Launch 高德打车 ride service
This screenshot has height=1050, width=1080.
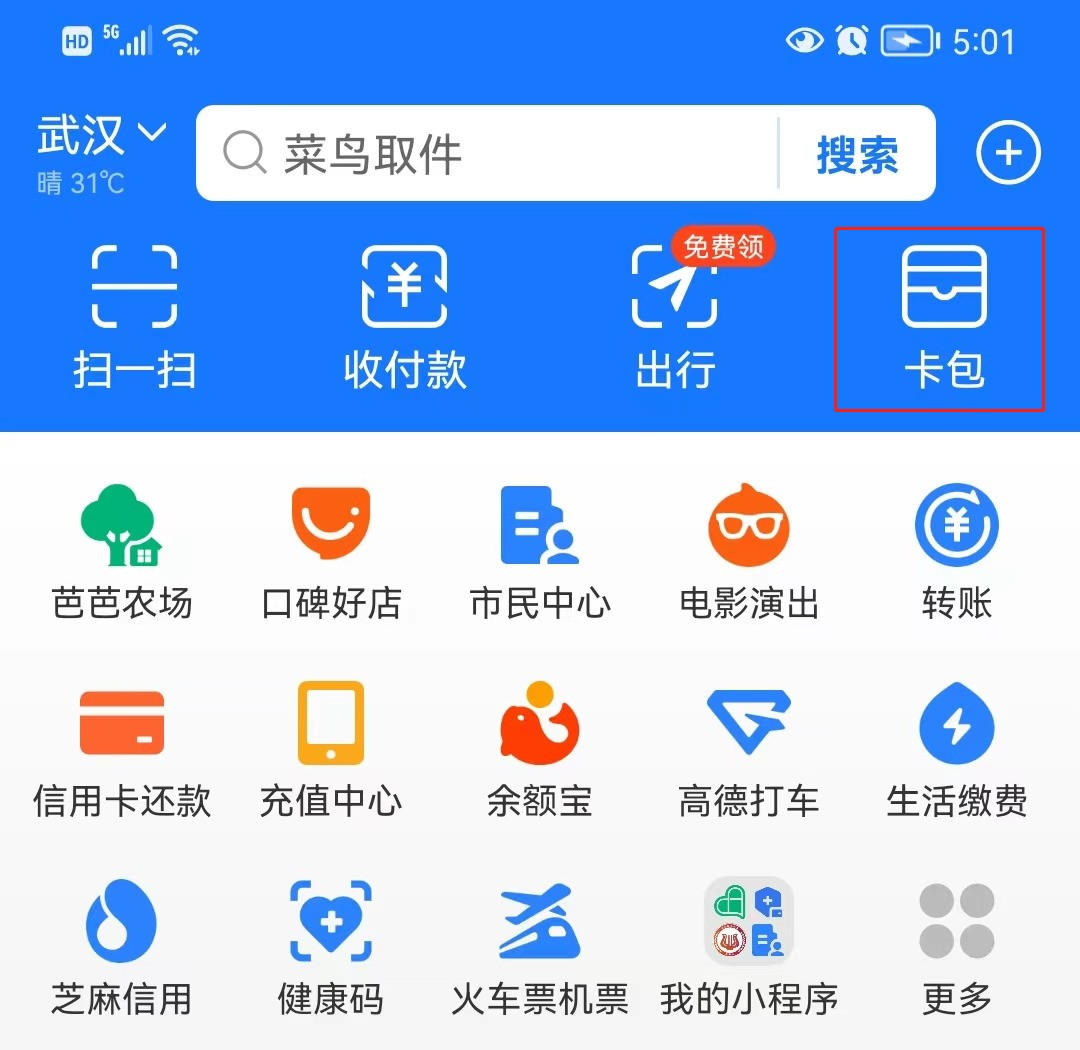pos(749,749)
